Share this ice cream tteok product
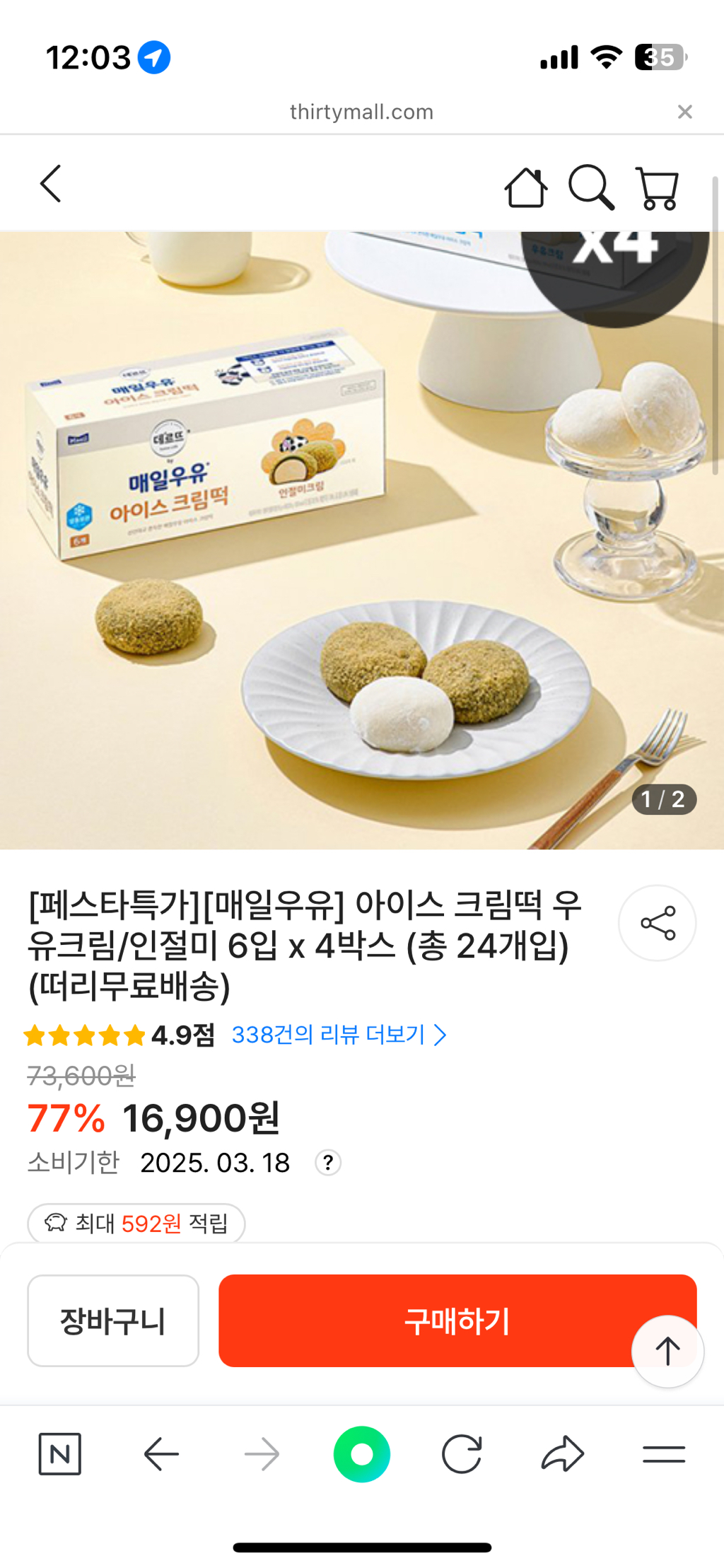Image resolution: width=724 pixels, height=1568 pixels. pyautogui.click(x=657, y=923)
